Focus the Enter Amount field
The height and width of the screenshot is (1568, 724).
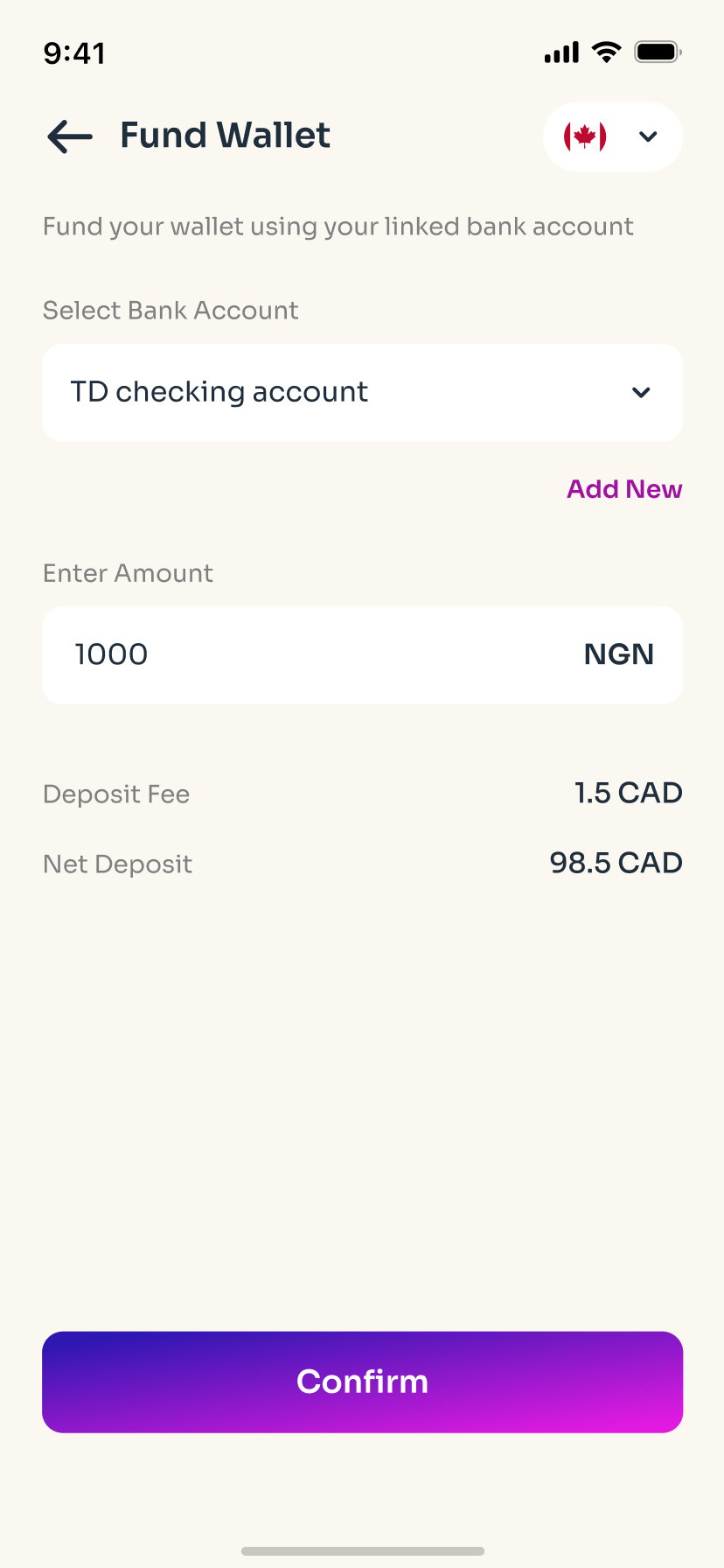(x=362, y=654)
